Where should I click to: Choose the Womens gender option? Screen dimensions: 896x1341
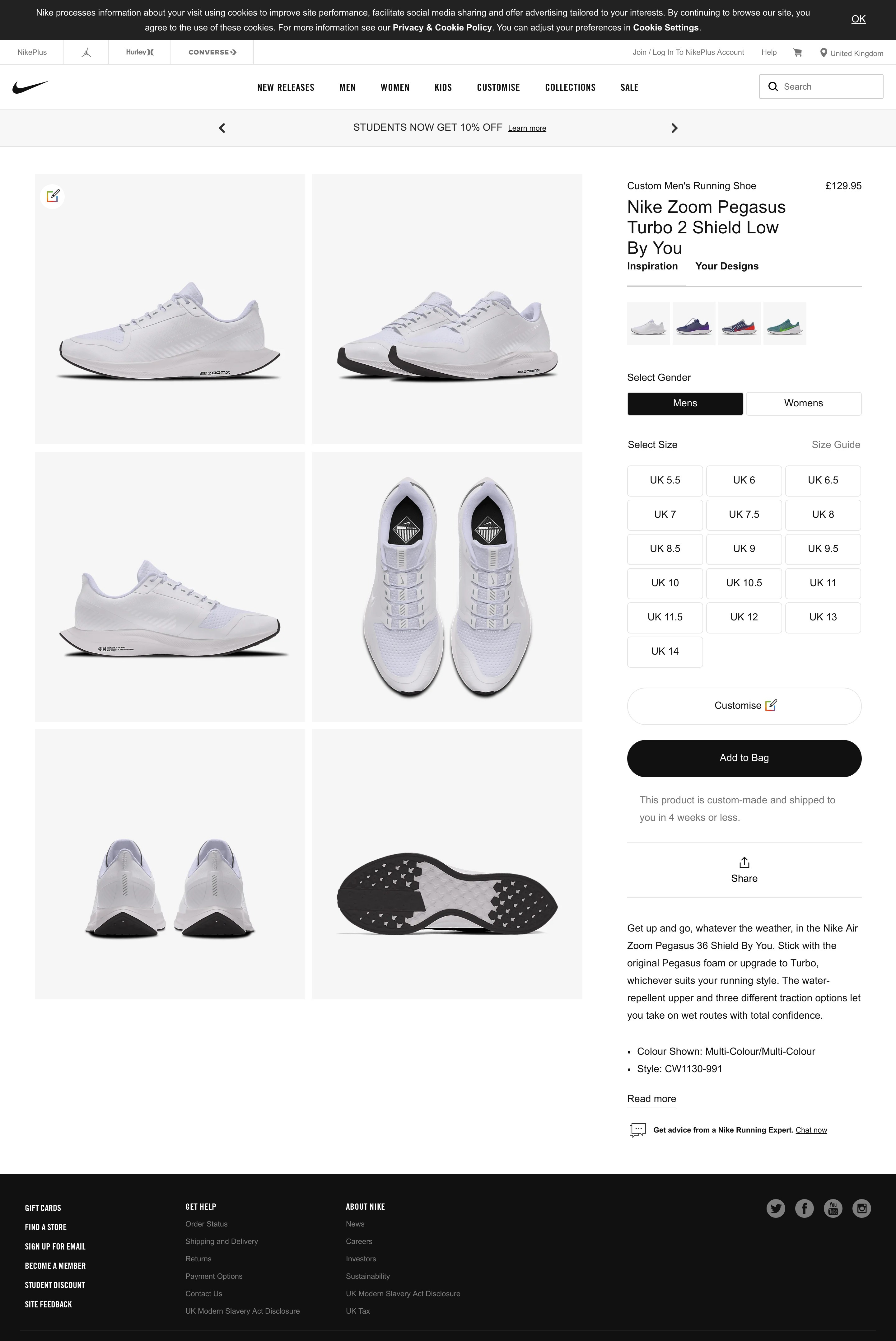pyautogui.click(x=803, y=403)
